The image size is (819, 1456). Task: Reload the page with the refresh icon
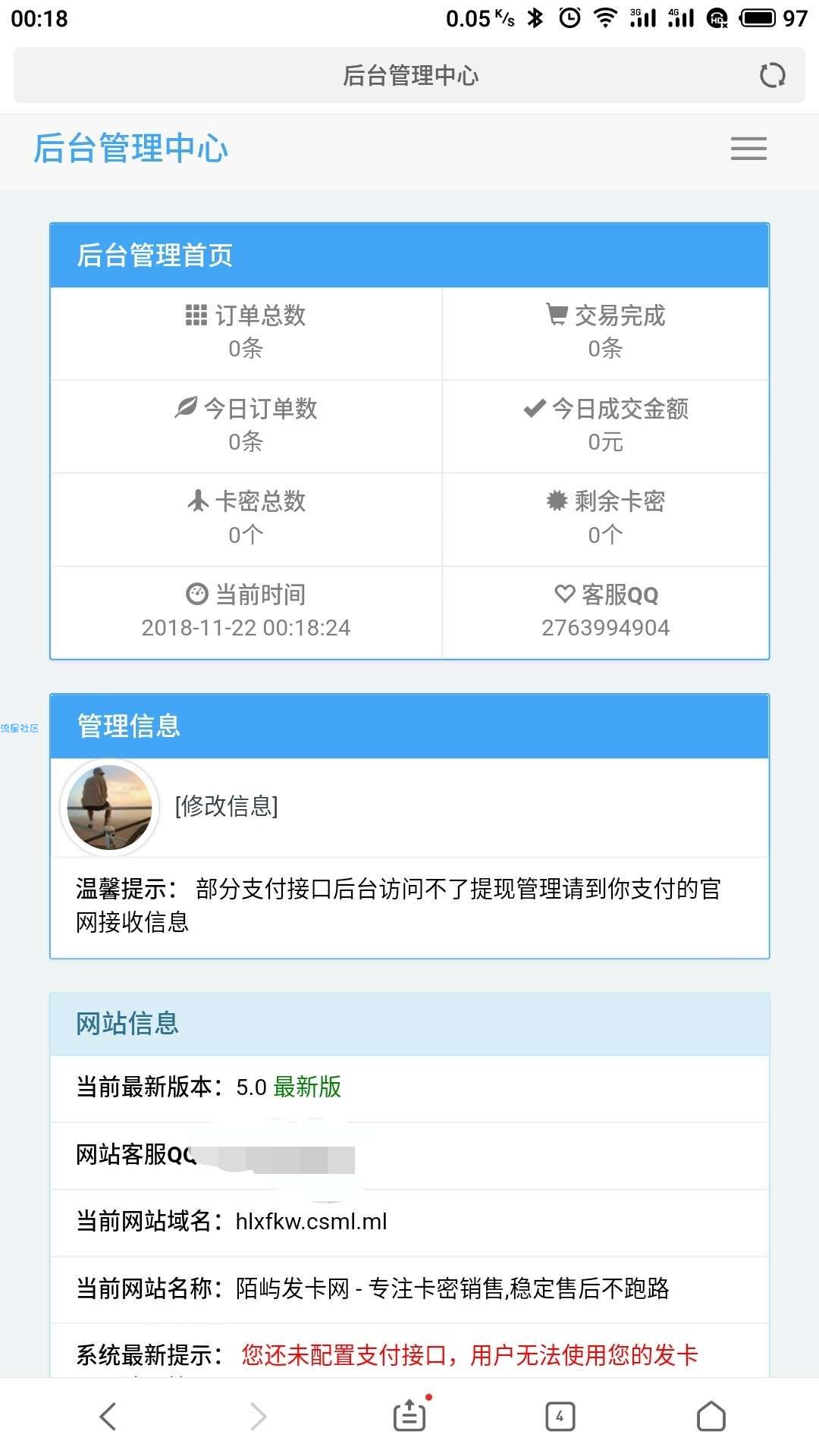tap(772, 76)
